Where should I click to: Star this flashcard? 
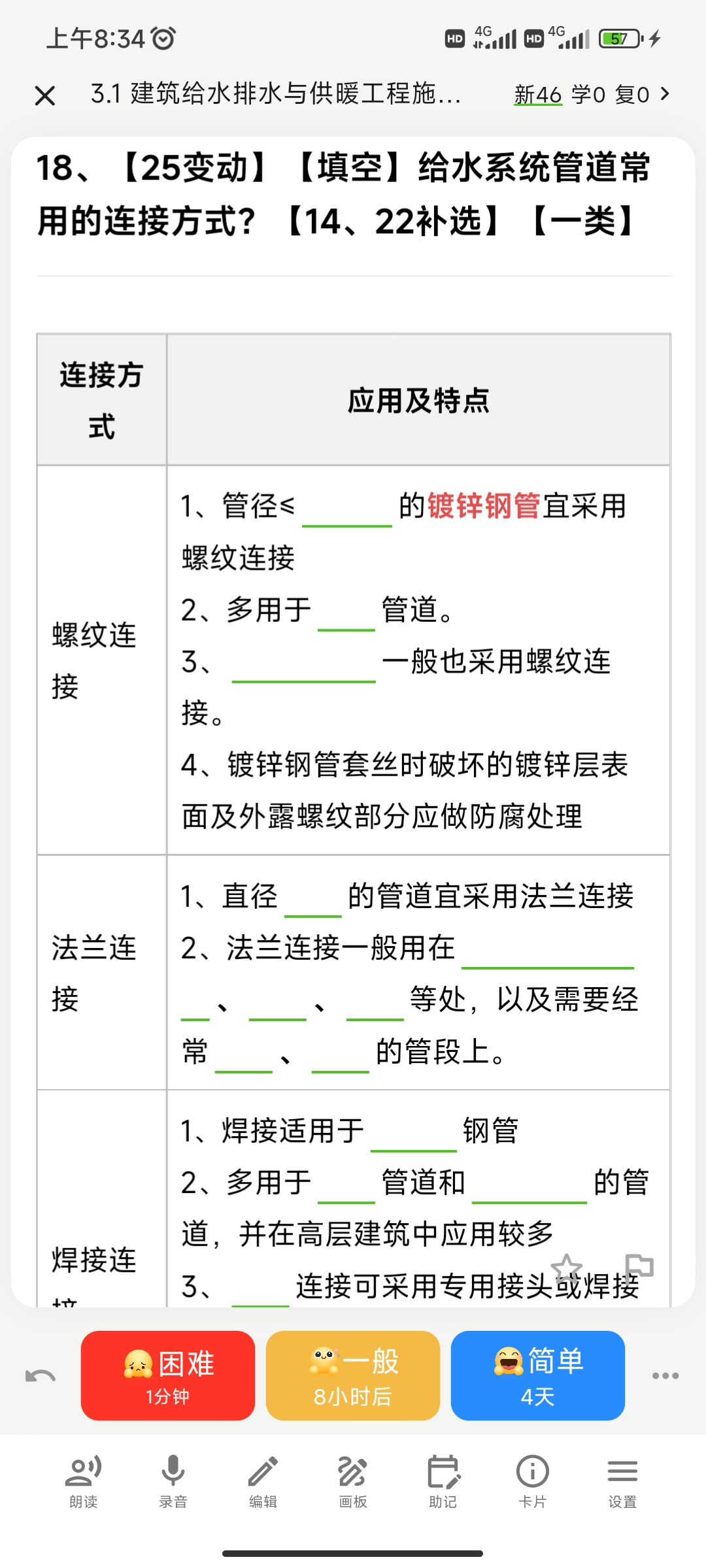coord(567,1269)
